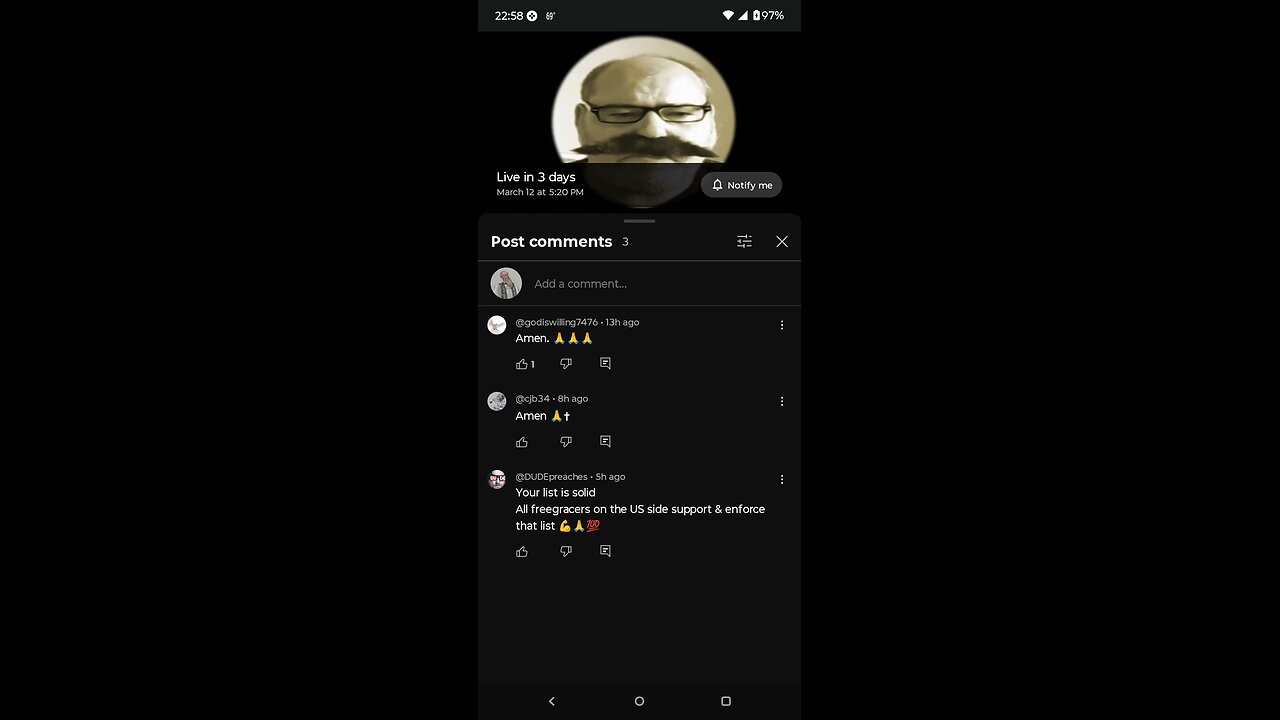Screen dimensions: 1280x720
Task: Reply to @cjb34's comment
Action: click(605, 442)
